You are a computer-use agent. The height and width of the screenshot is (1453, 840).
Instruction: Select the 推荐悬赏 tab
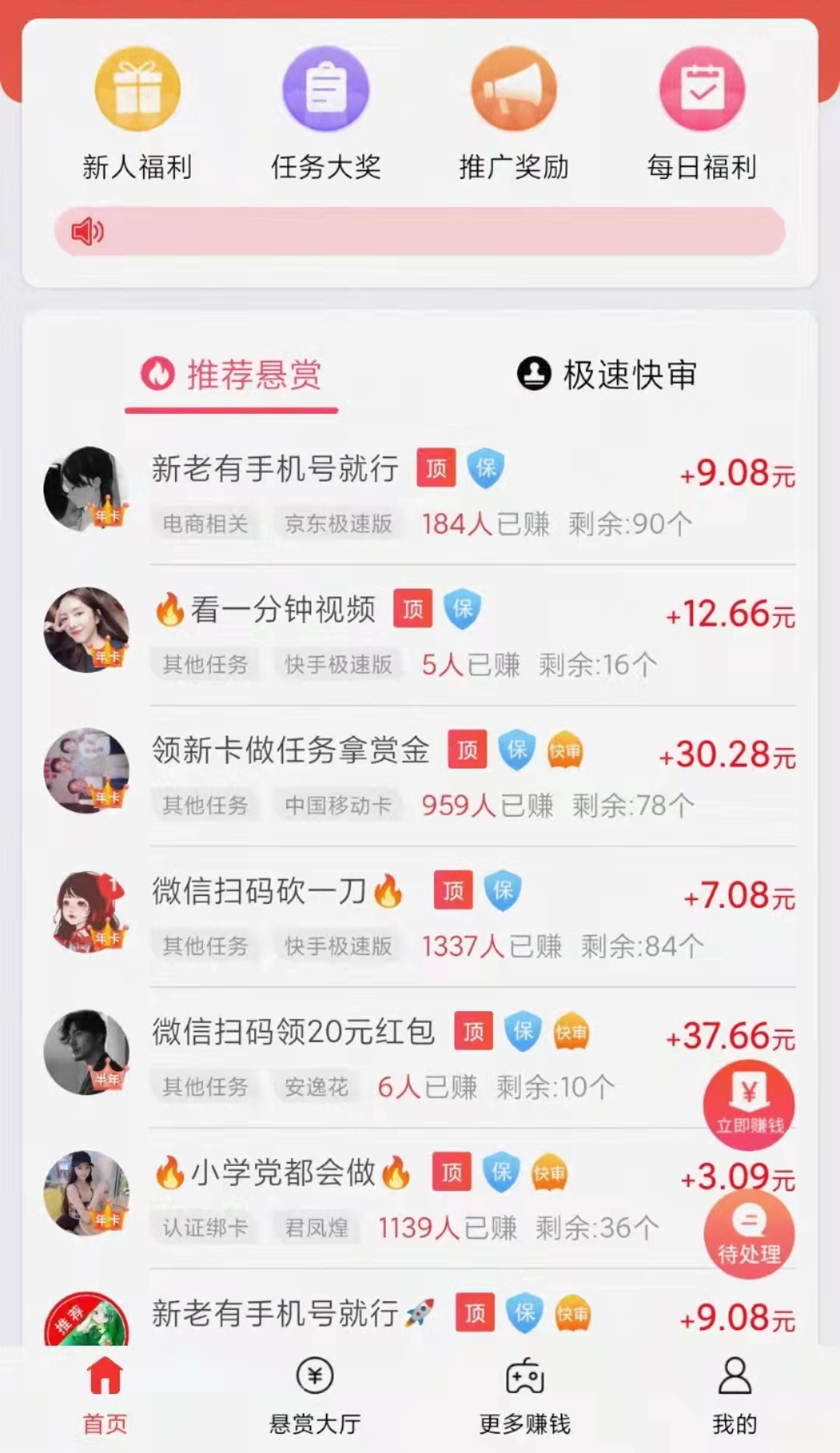point(232,375)
